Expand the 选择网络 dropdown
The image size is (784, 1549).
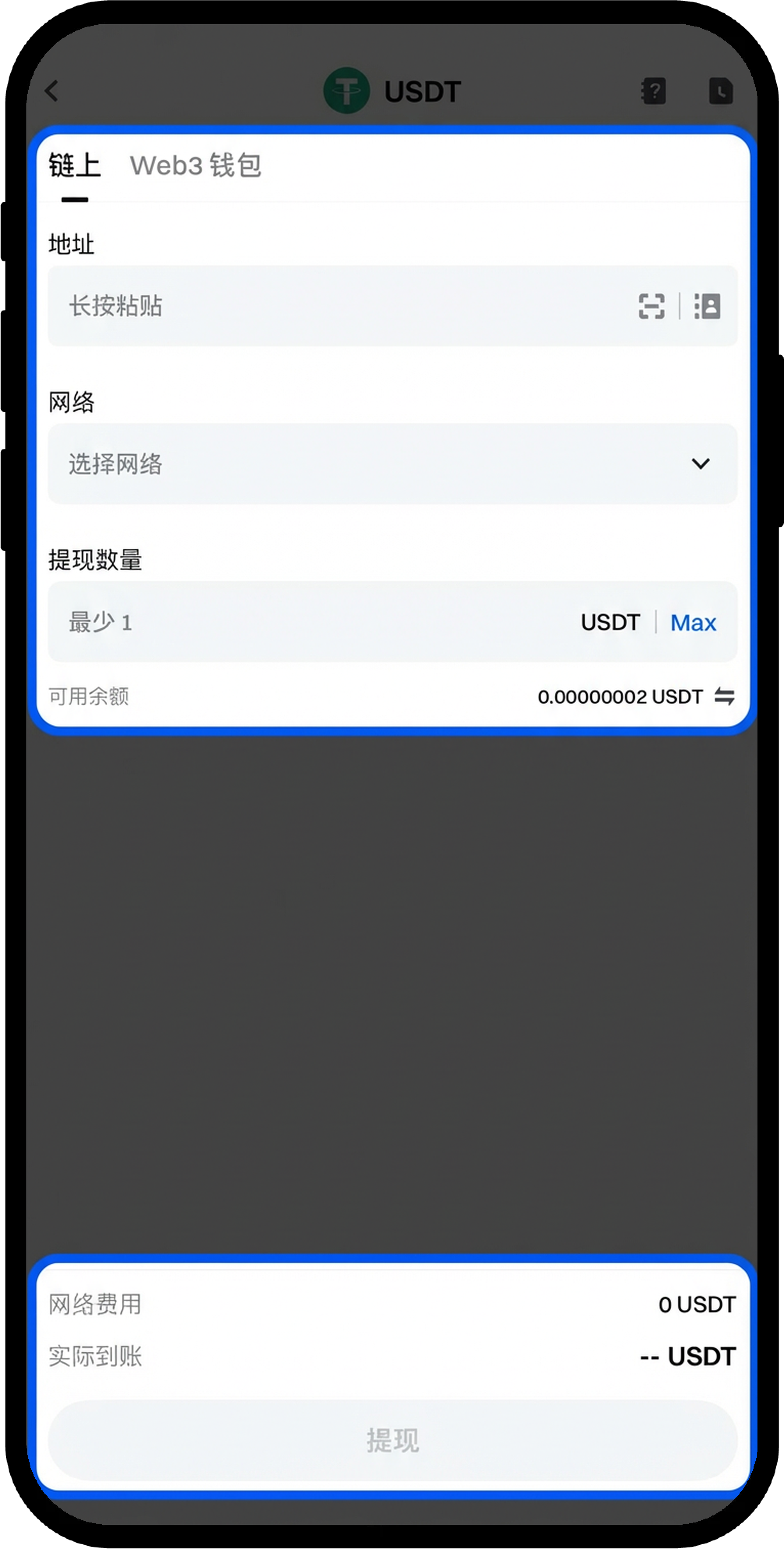point(392,464)
